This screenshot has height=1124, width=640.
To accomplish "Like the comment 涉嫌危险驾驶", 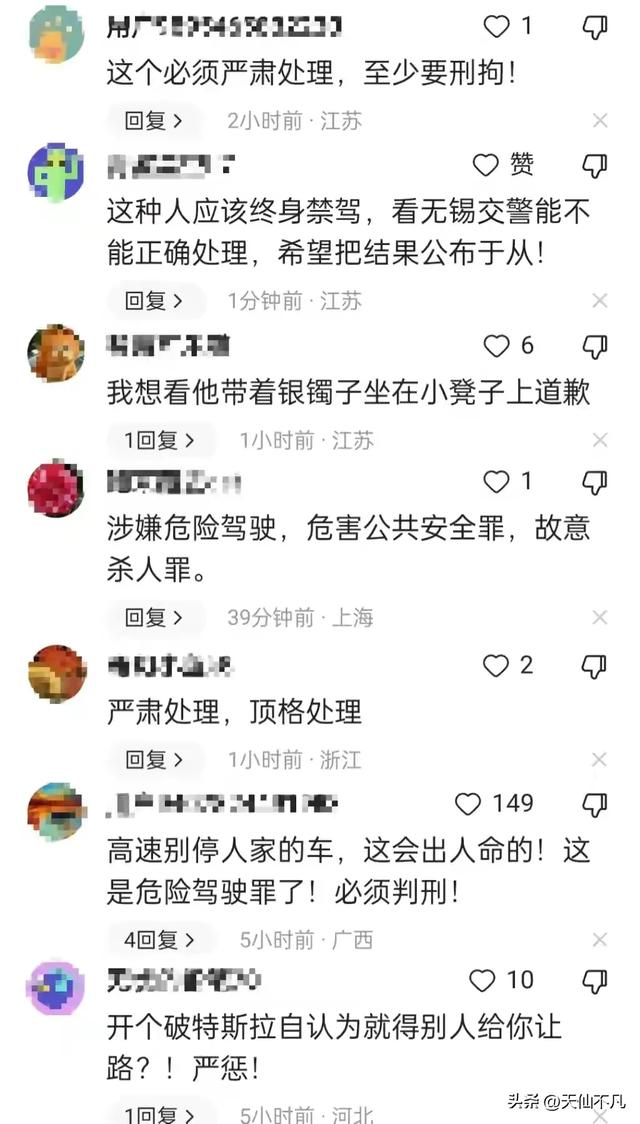I will point(497,482).
